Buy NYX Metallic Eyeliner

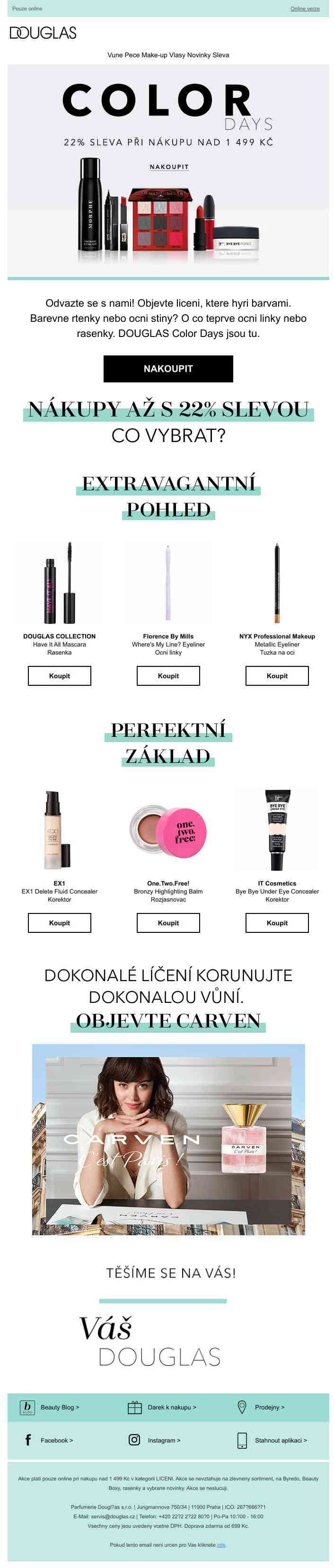[277, 676]
